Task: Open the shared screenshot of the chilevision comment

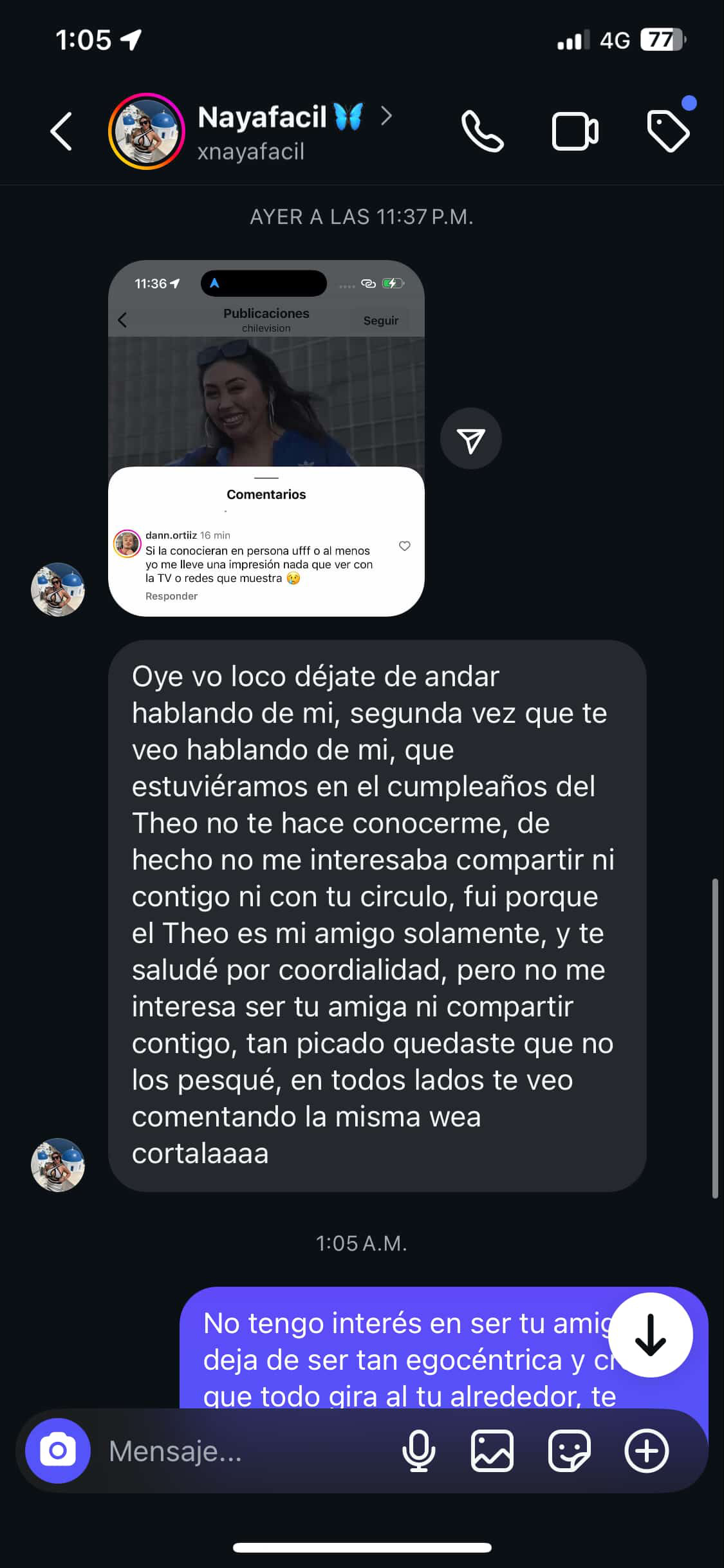Action: 266,438
